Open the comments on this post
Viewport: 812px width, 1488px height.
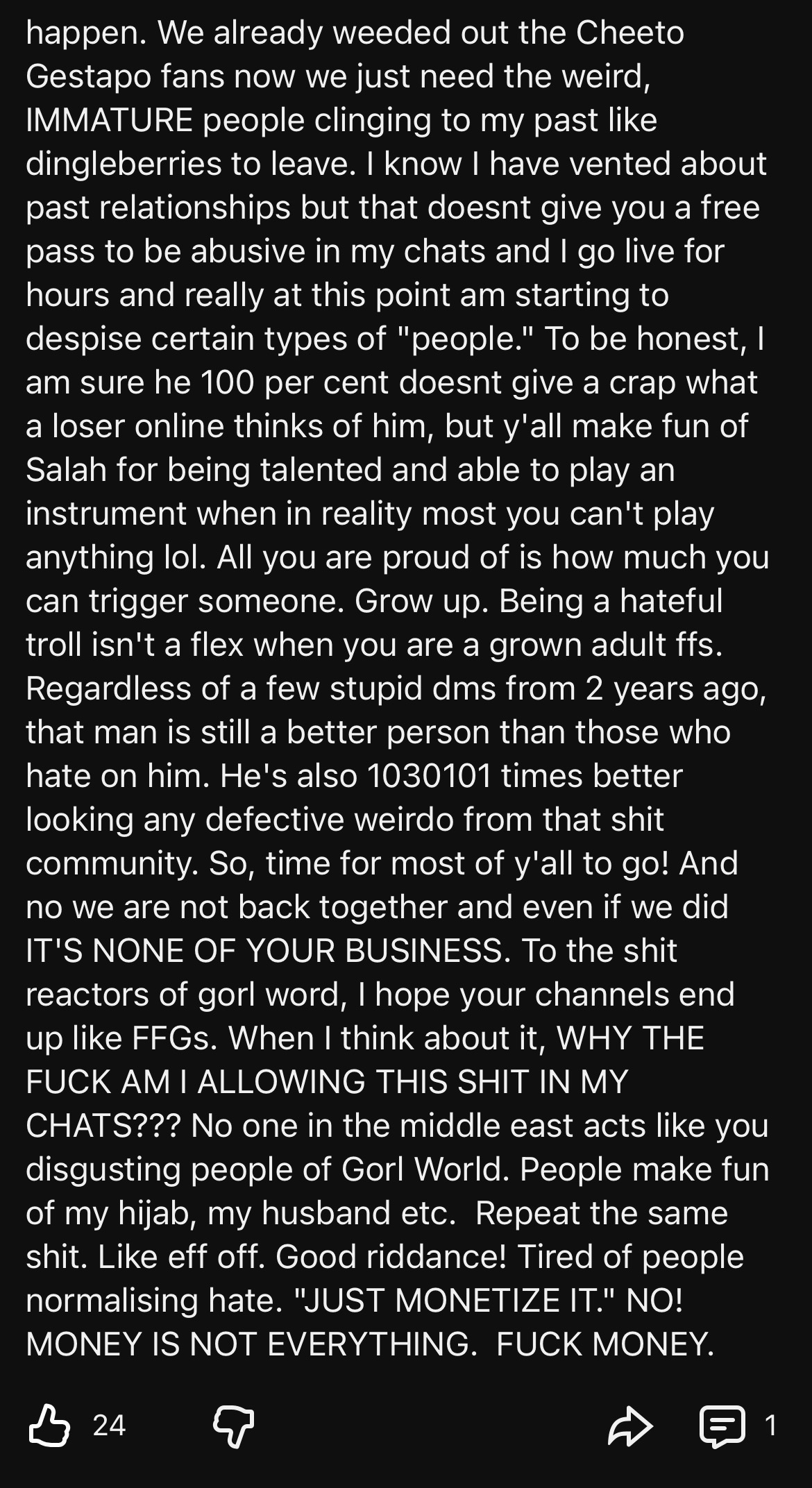pos(722,1426)
